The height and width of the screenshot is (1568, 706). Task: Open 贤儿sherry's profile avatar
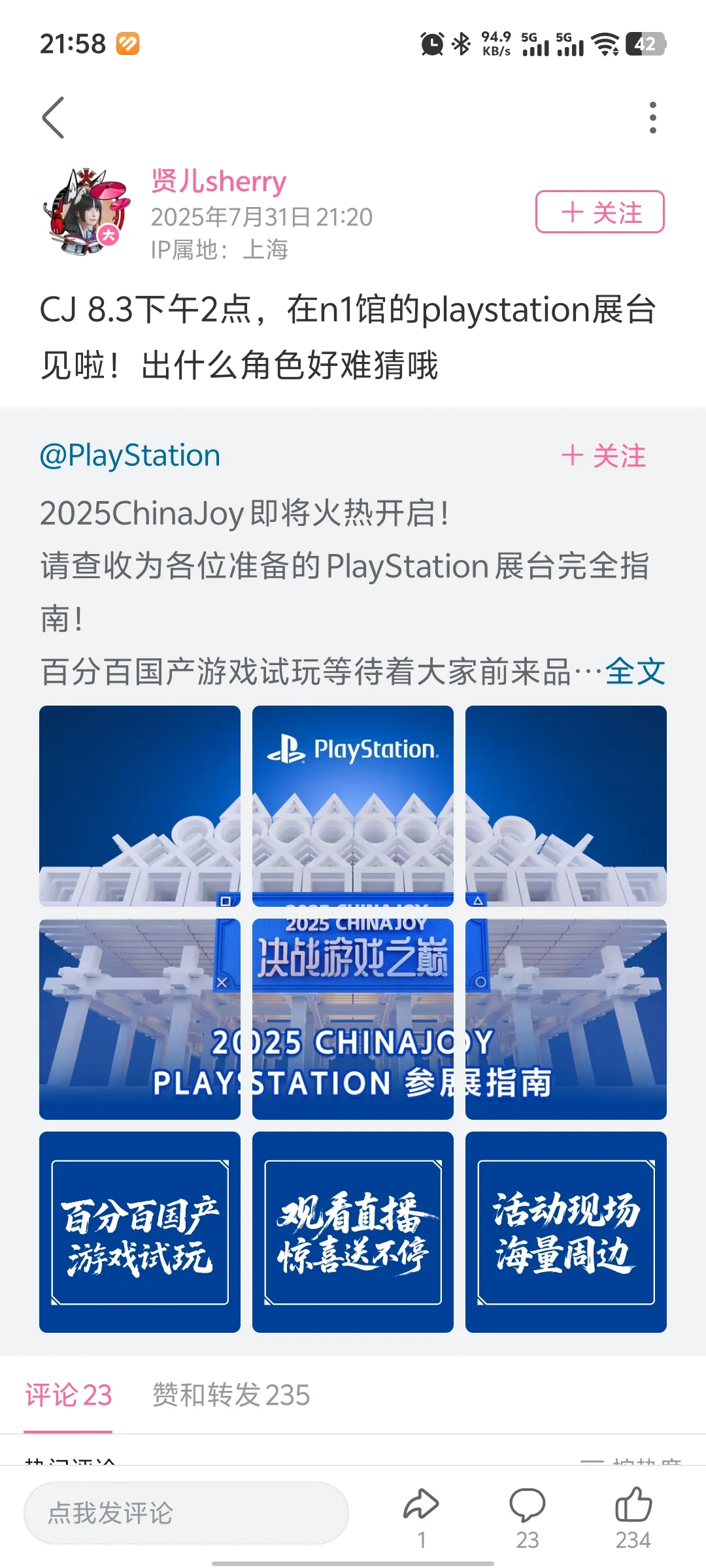88,211
